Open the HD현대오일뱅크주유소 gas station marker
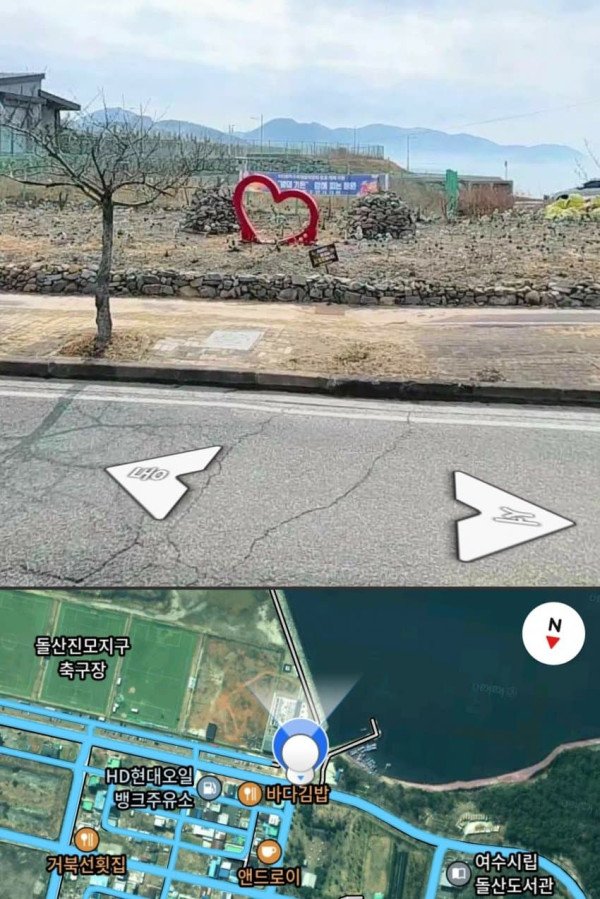Screen dimensions: 600x899 click(210, 787)
